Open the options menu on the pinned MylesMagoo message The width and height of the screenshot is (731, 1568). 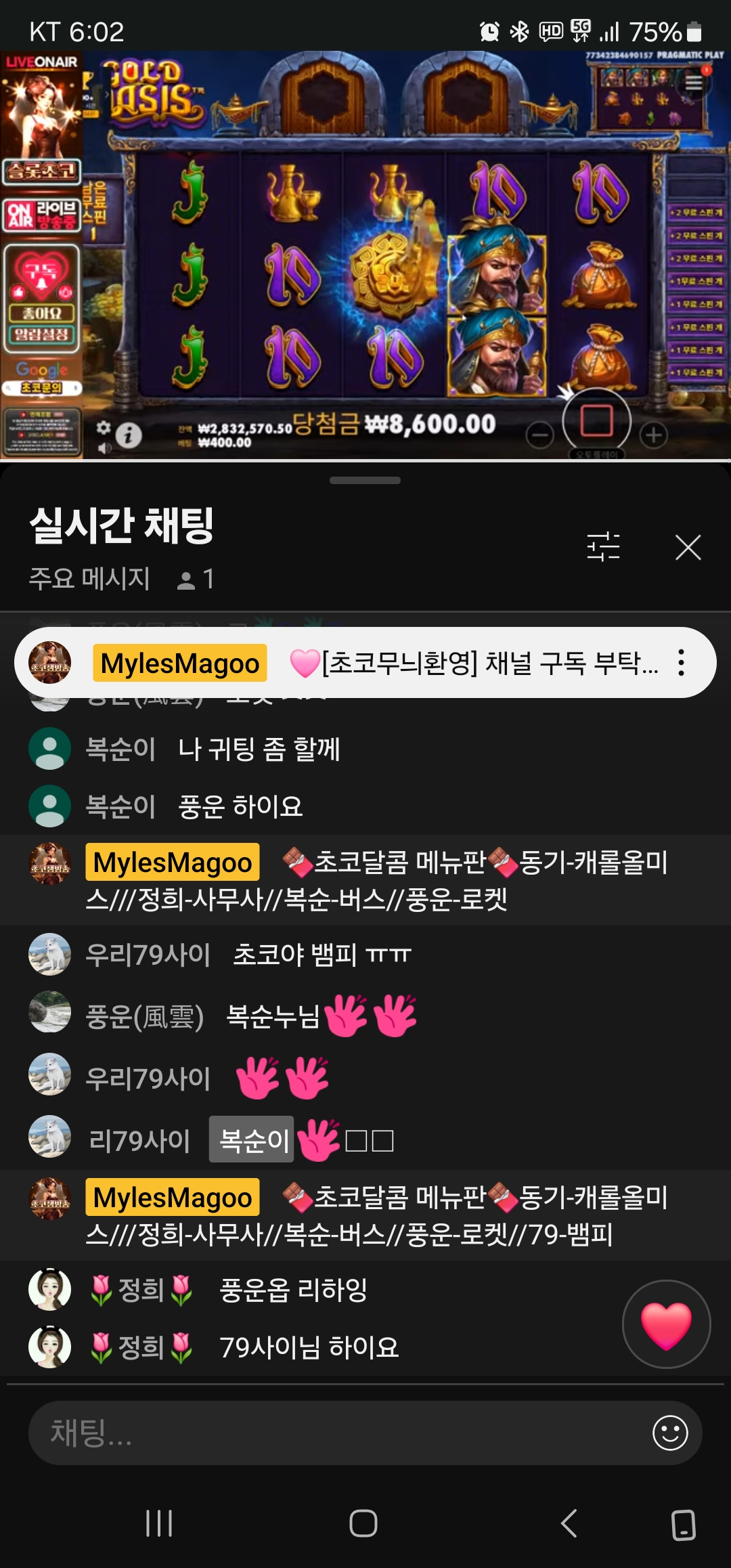[x=682, y=663]
